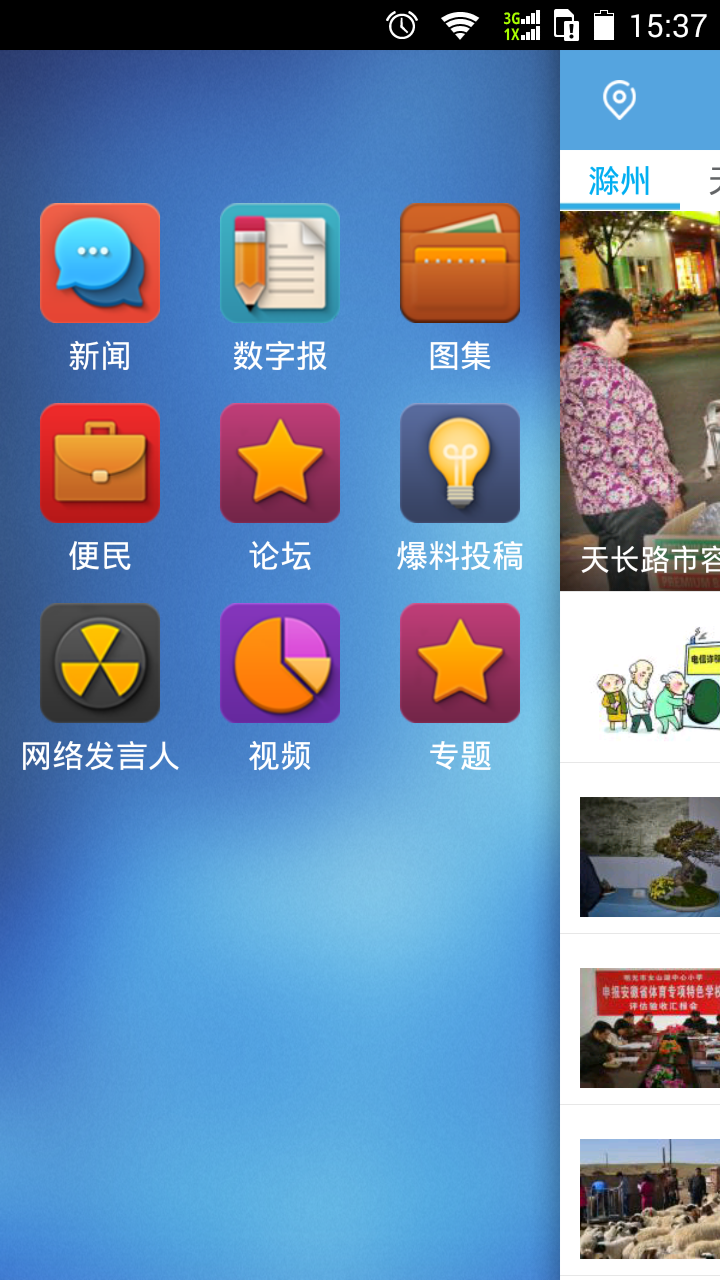The width and height of the screenshot is (720, 1280).
Task: Open the 天长路市容 headline photo
Action: click(x=640, y=400)
